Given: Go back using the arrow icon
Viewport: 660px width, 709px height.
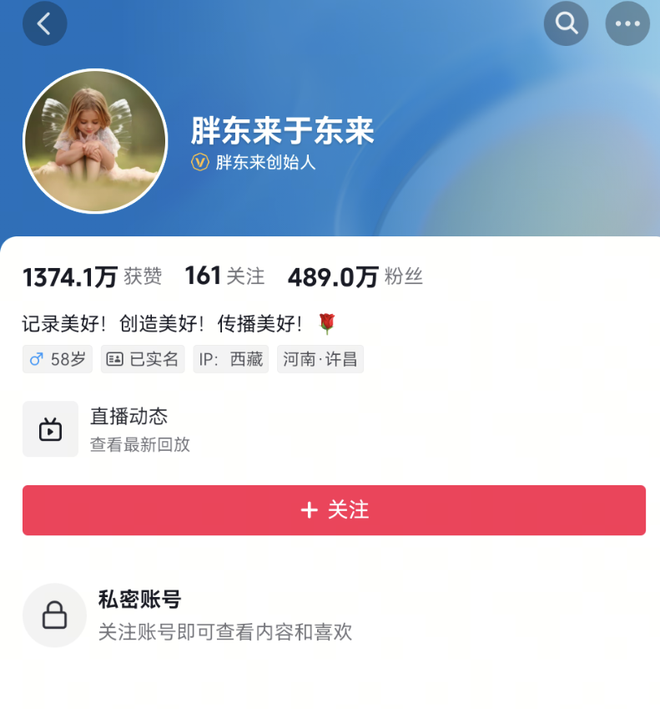Looking at the screenshot, I should tap(44, 23).
